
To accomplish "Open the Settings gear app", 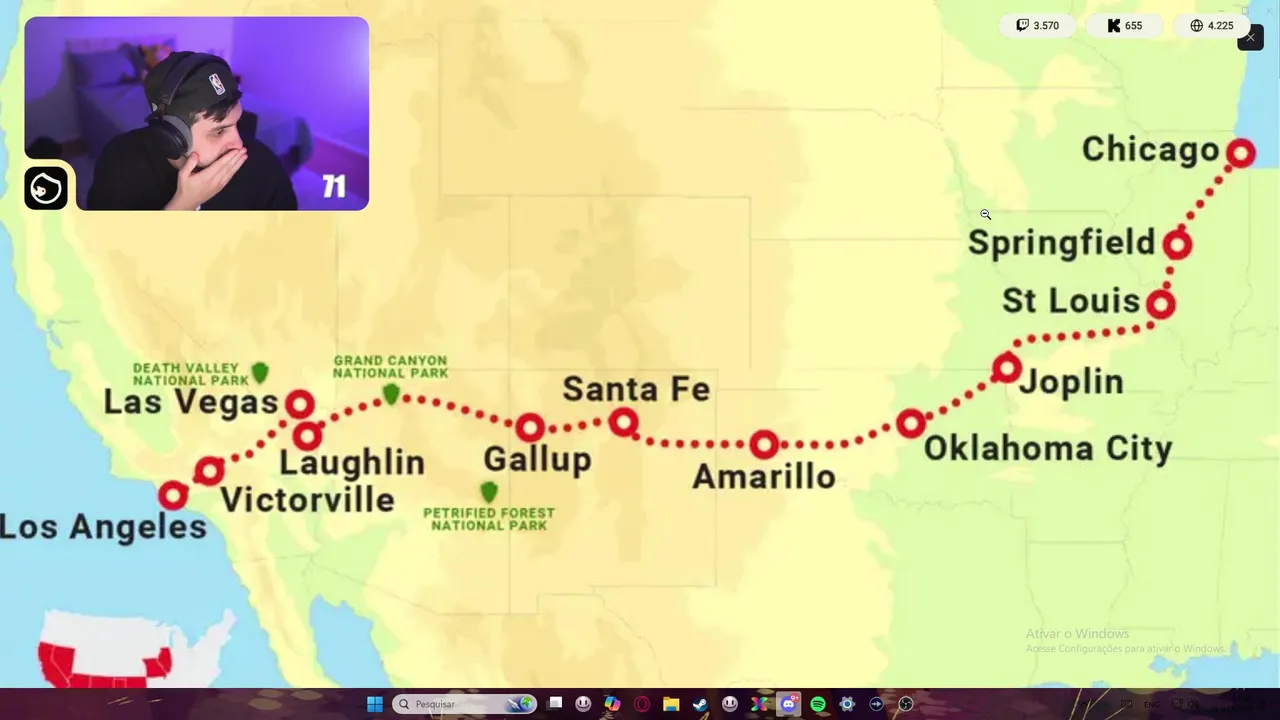I will pyautogui.click(x=847, y=704).
